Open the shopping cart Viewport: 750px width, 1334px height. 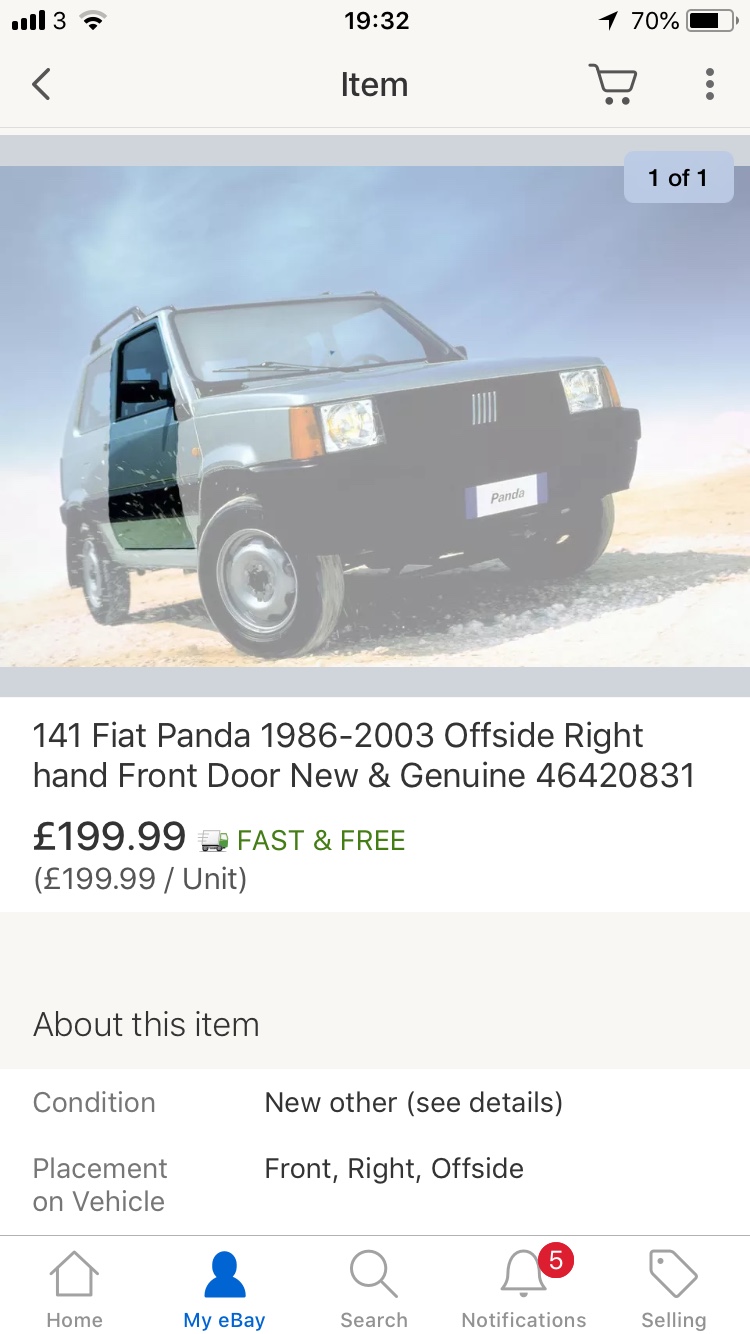[612, 85]
